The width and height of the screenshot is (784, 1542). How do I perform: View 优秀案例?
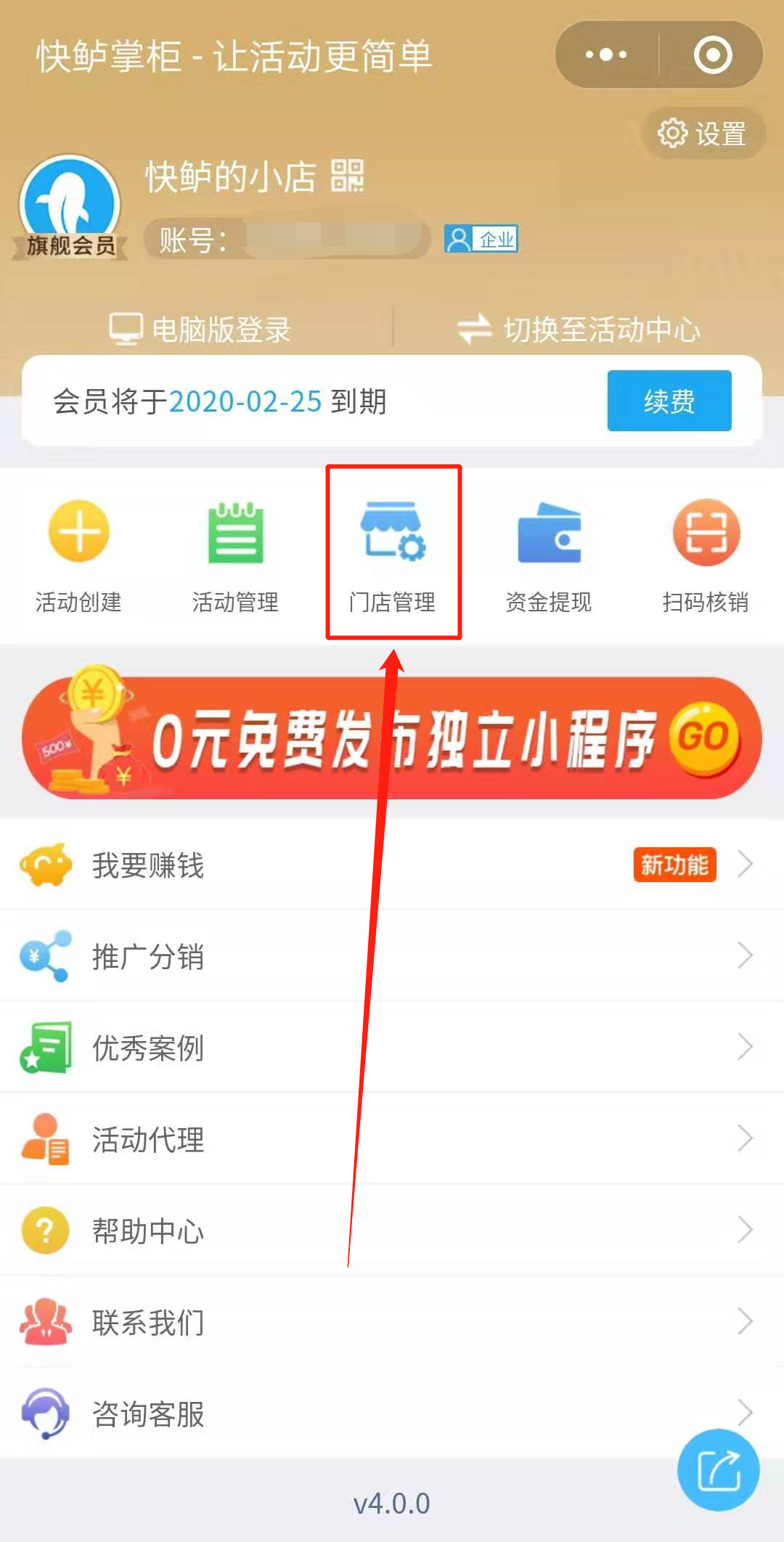(392, 1048)
